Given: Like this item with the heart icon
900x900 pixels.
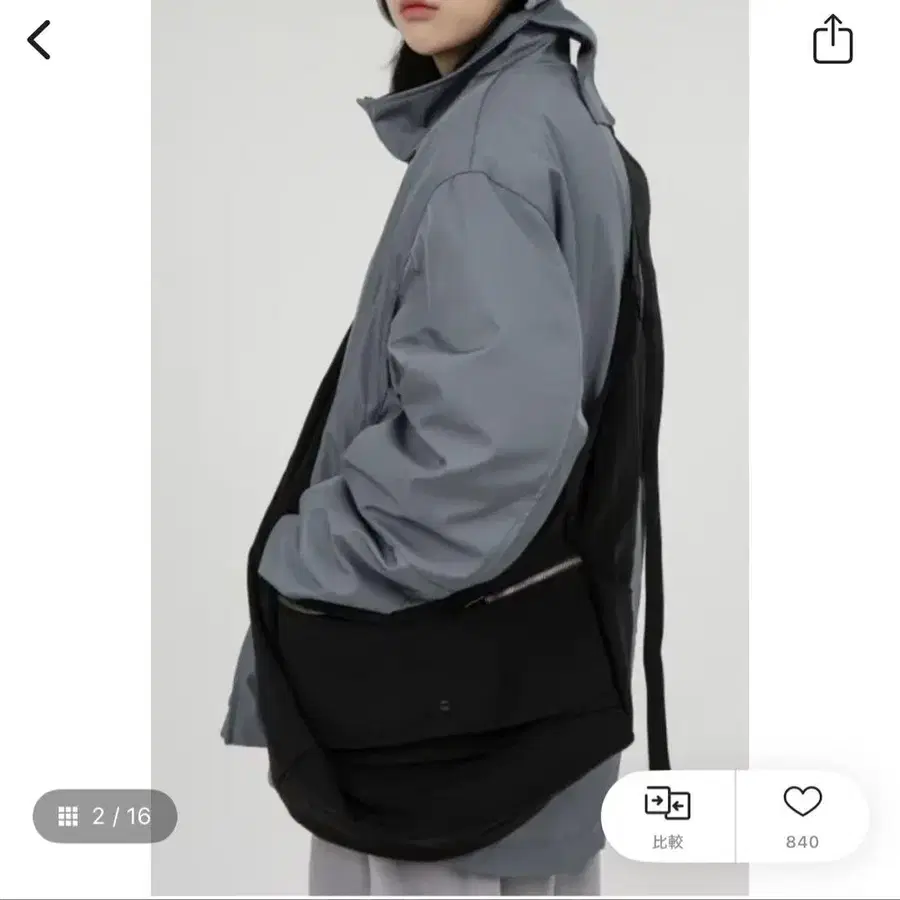Looking at the screenshot, I should tap(802, 817).
